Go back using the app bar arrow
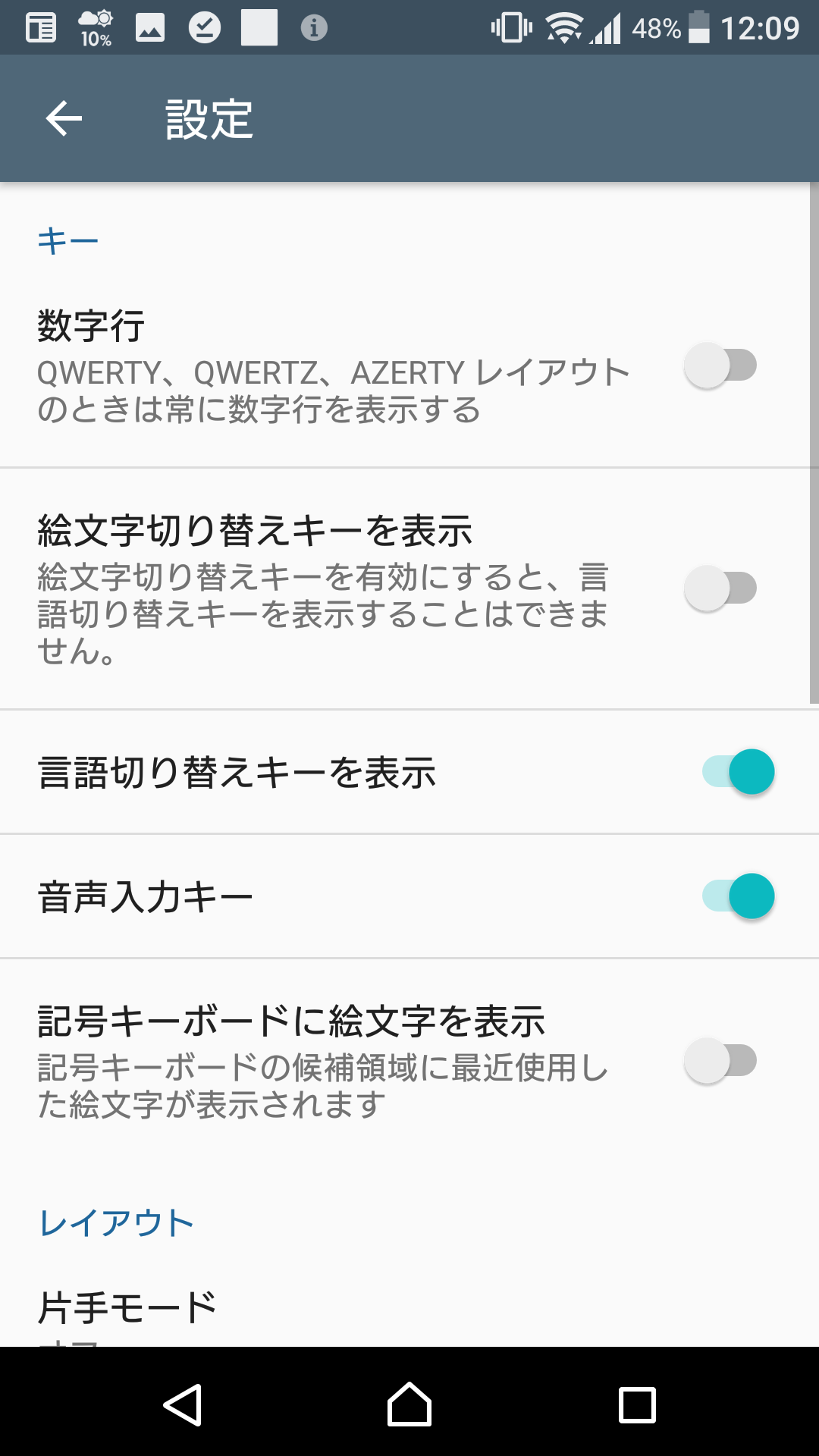This screenshot has width=819, height=1456. [x=64, y=118]
